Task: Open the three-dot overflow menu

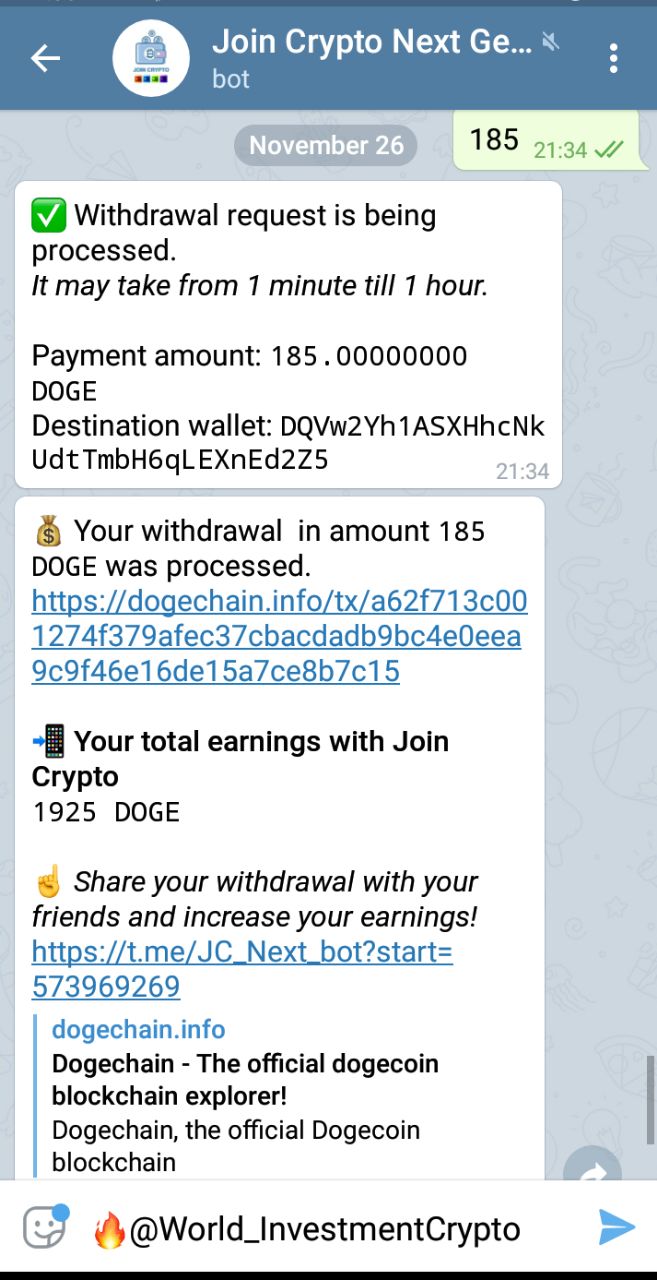Action: coord(613,59)
